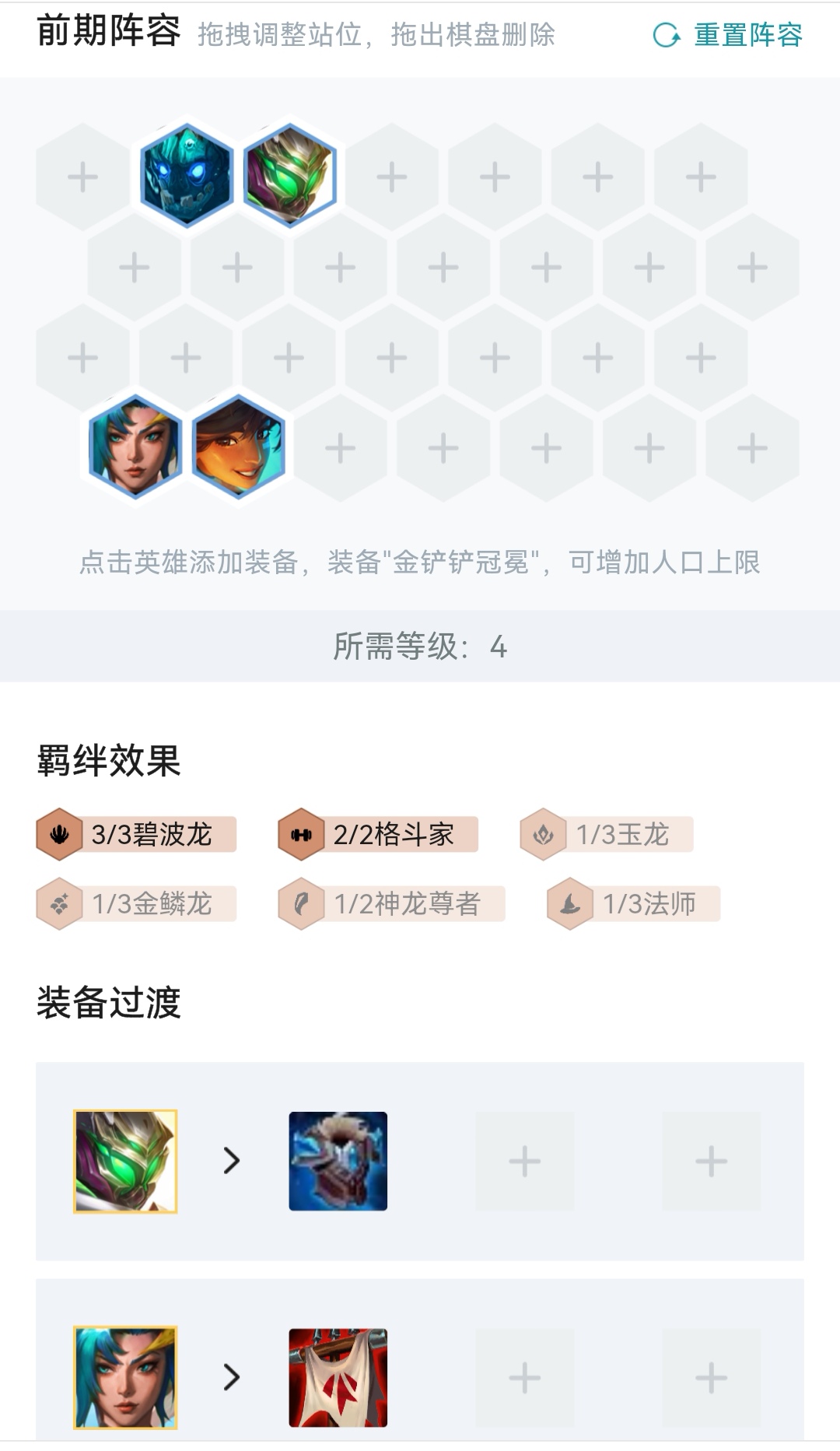Tap the blue armor item in the first row
The image size is (840, 1451).
click(338, 1162)
